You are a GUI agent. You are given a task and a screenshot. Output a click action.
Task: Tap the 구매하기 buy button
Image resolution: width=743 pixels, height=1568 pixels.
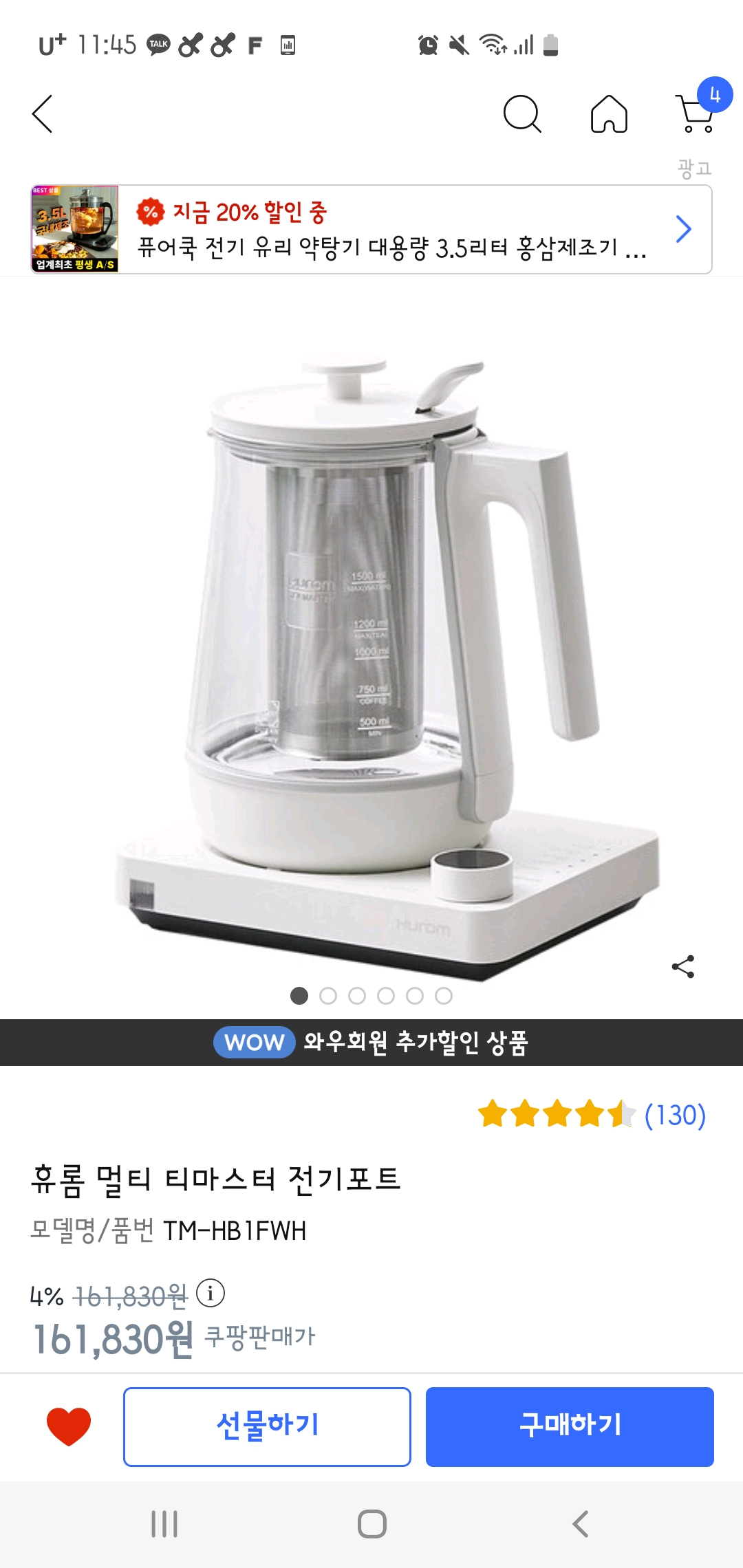point(570,1426)
